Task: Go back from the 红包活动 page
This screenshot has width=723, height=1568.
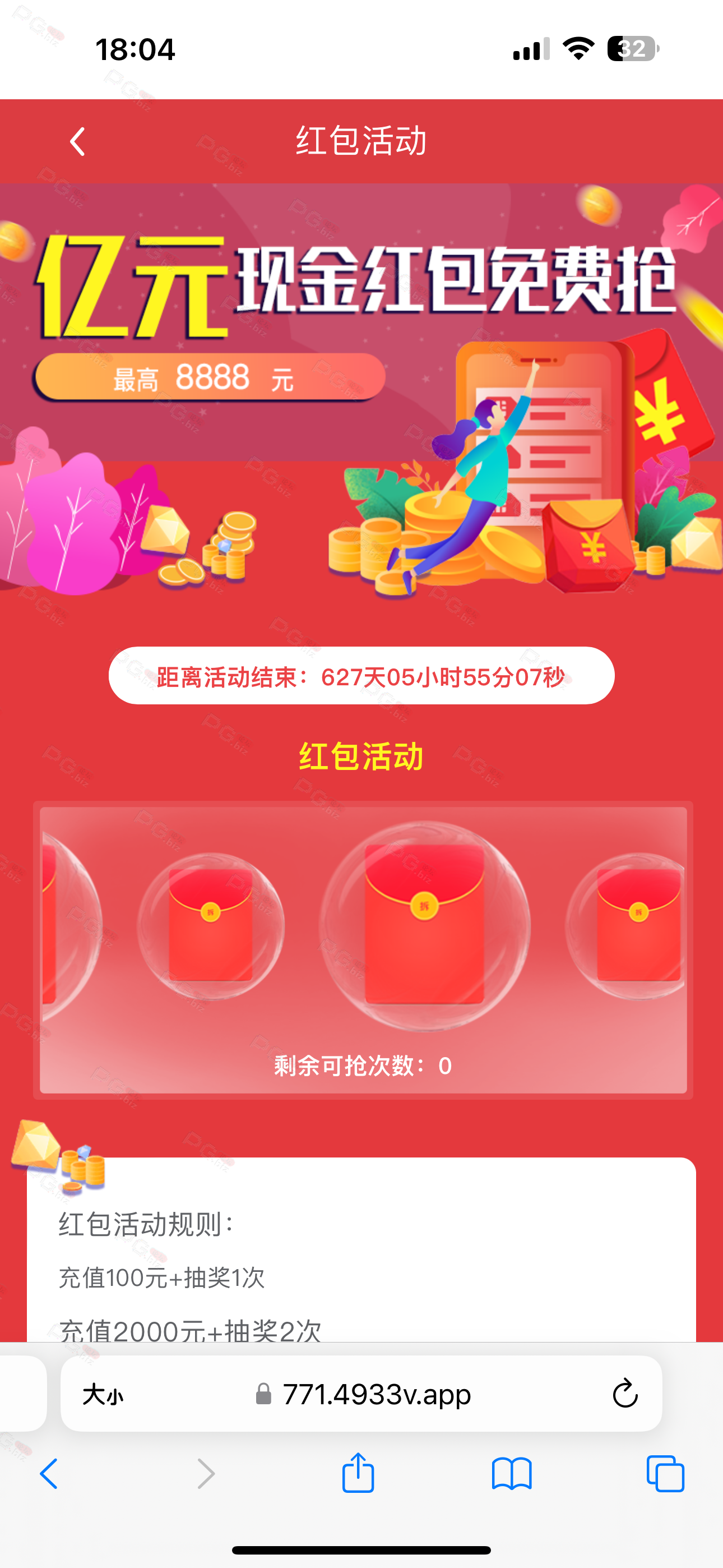Action: 77,142
